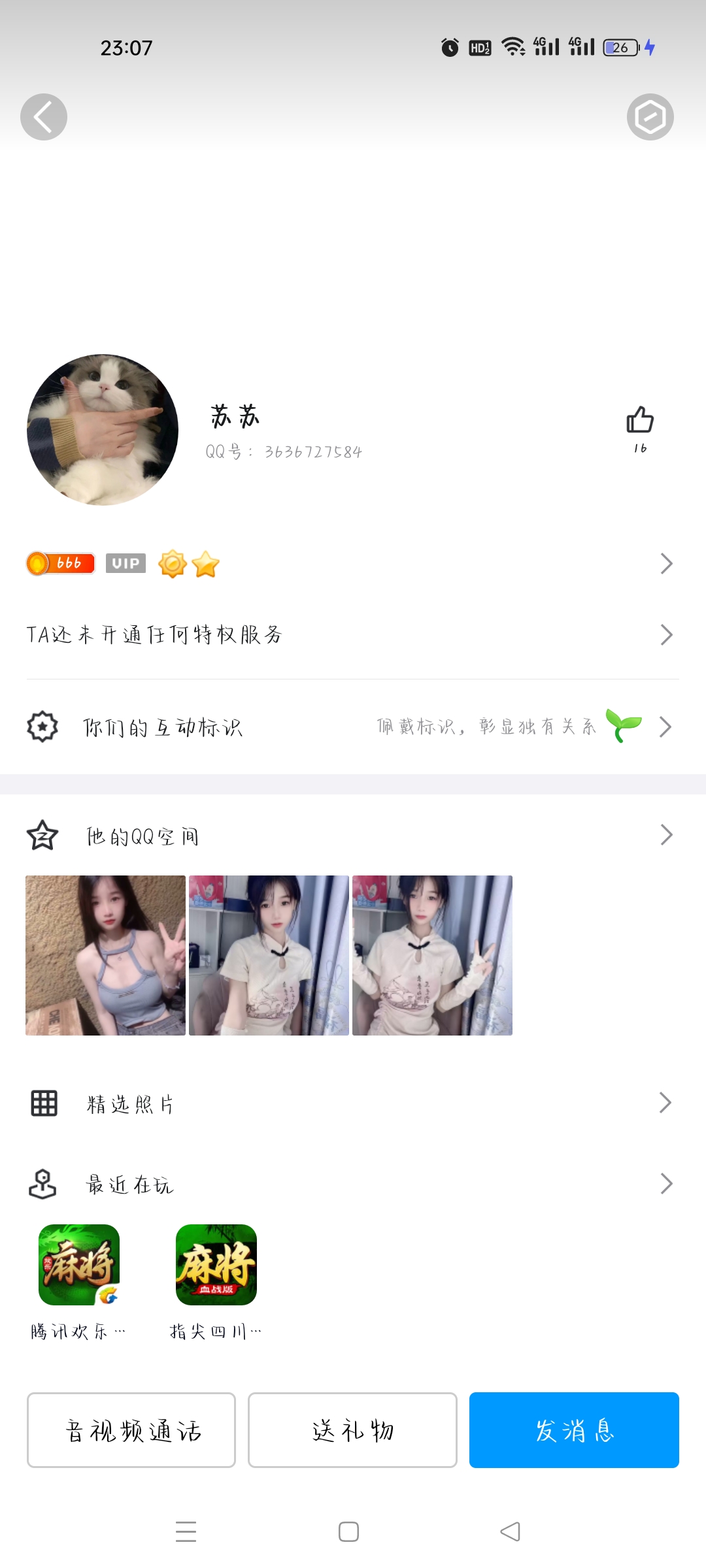The height and width of the screenshot is (1568, 706).
Task: Open the level badges row with VIP
Action: (353, 563)
